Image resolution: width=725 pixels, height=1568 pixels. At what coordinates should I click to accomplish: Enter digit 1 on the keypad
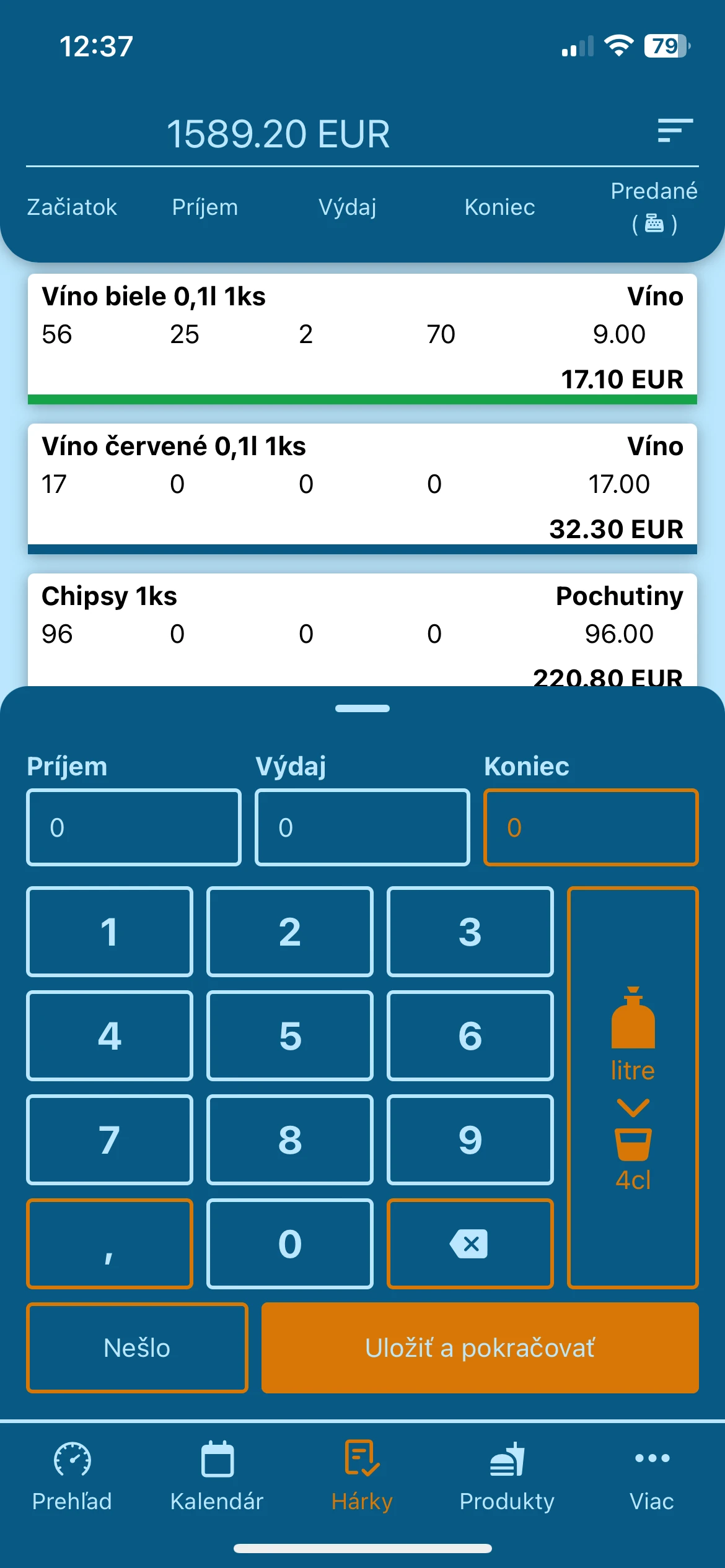[110, 931]
